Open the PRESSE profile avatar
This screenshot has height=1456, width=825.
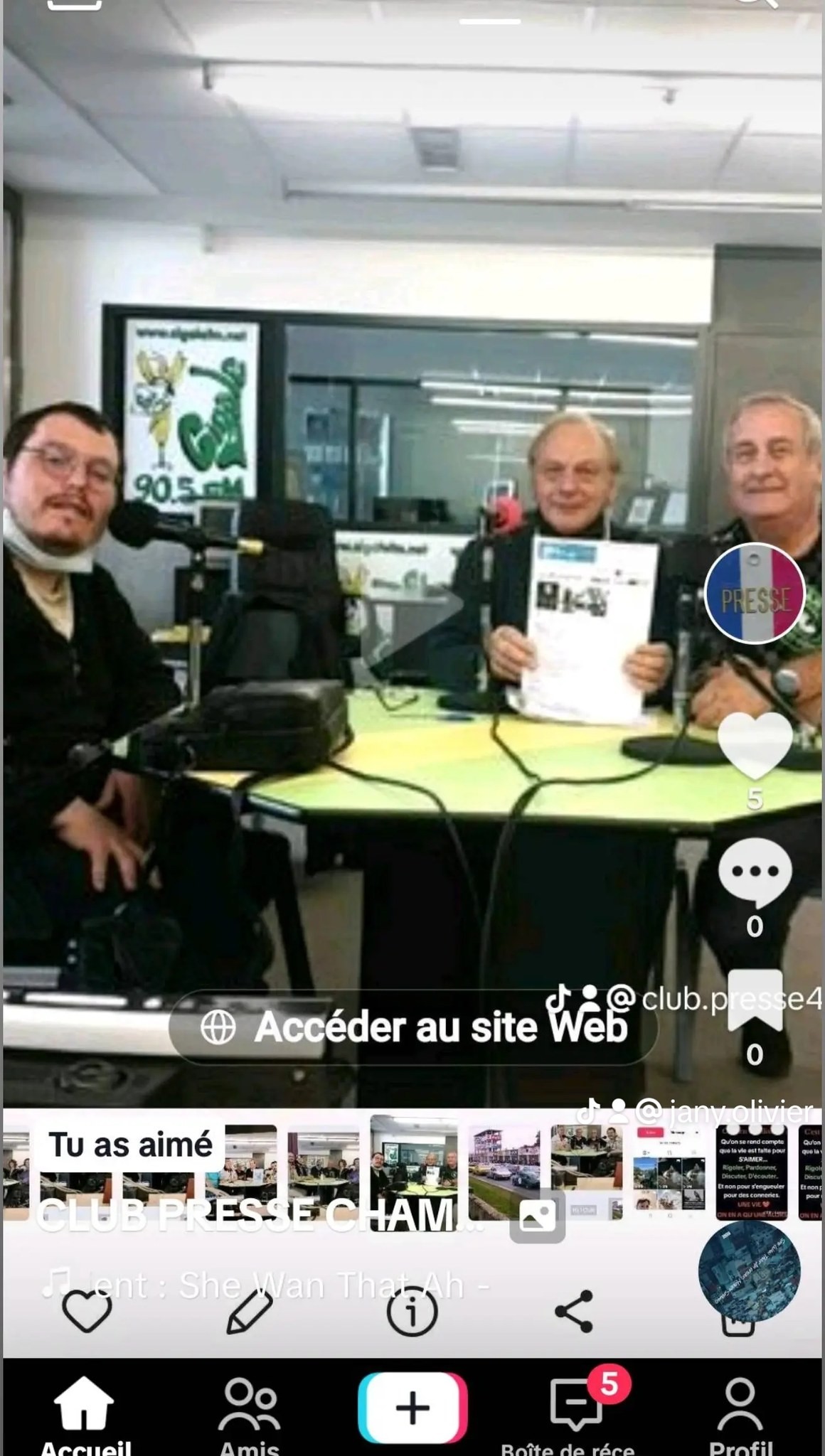[755, 594]
